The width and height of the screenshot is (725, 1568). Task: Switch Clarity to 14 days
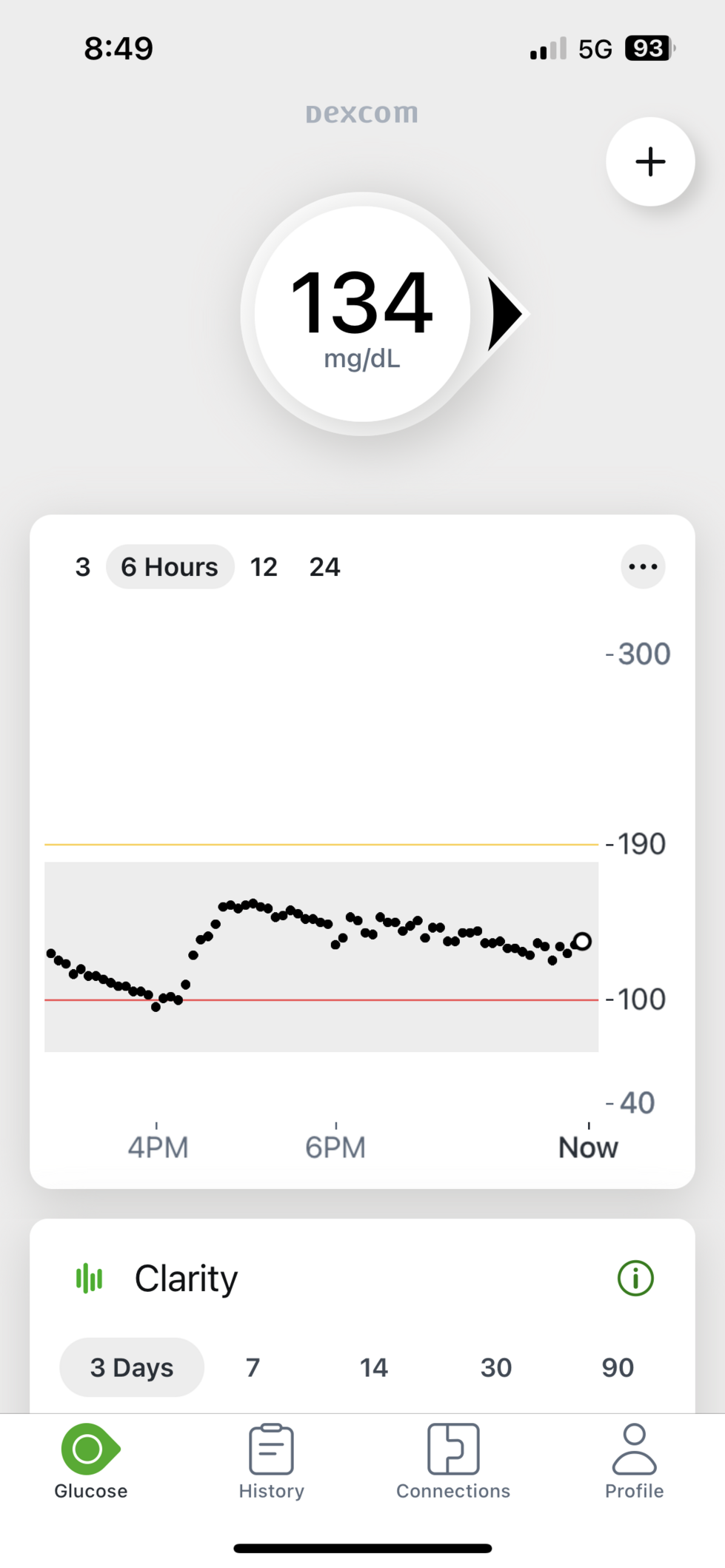click(x=374, y=1367)
